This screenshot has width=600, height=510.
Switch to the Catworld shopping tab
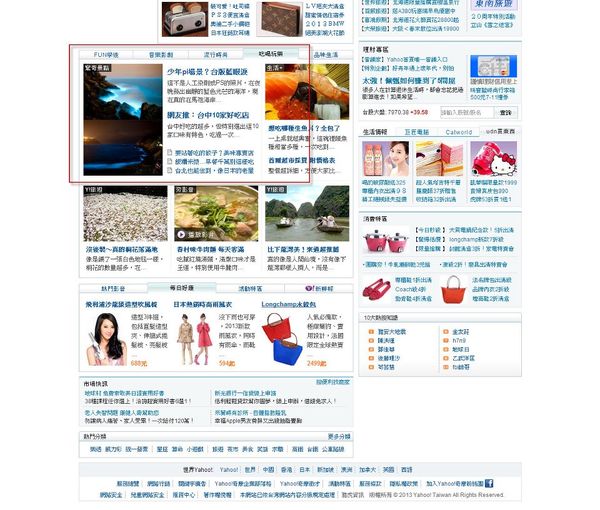click(459, 131)
